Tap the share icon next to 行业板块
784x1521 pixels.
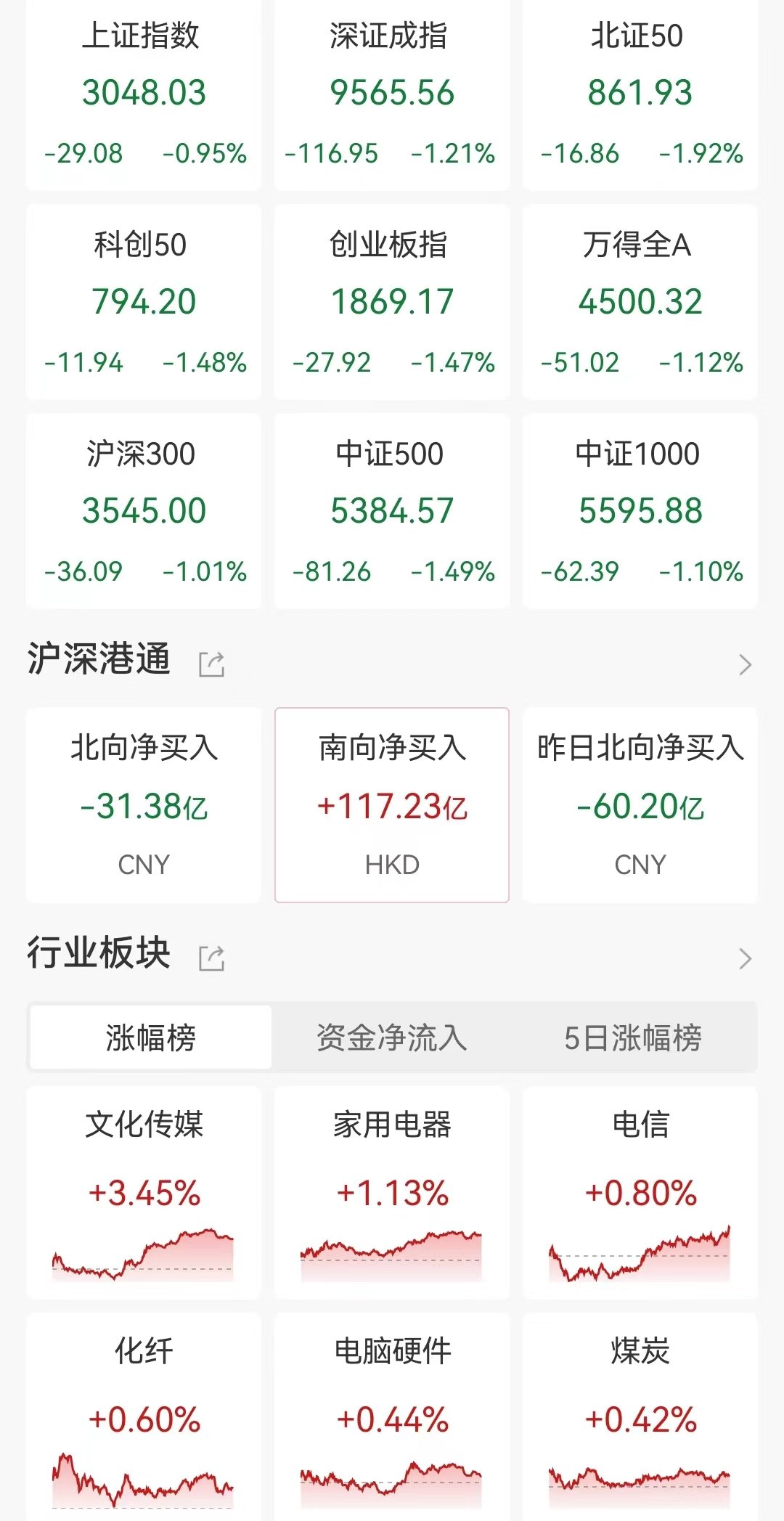click(211, 958)
